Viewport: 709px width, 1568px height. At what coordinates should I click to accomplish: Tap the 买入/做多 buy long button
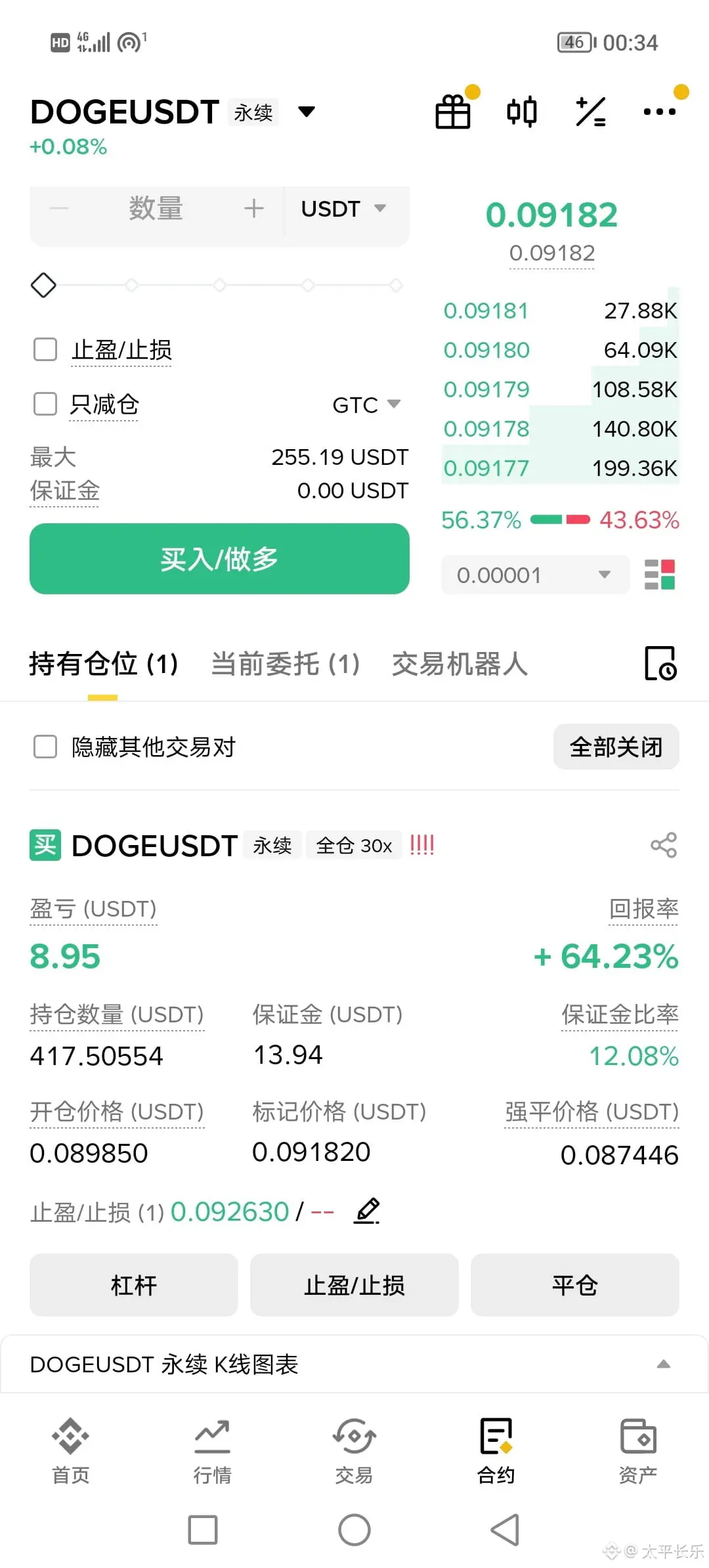coord(219,559)
